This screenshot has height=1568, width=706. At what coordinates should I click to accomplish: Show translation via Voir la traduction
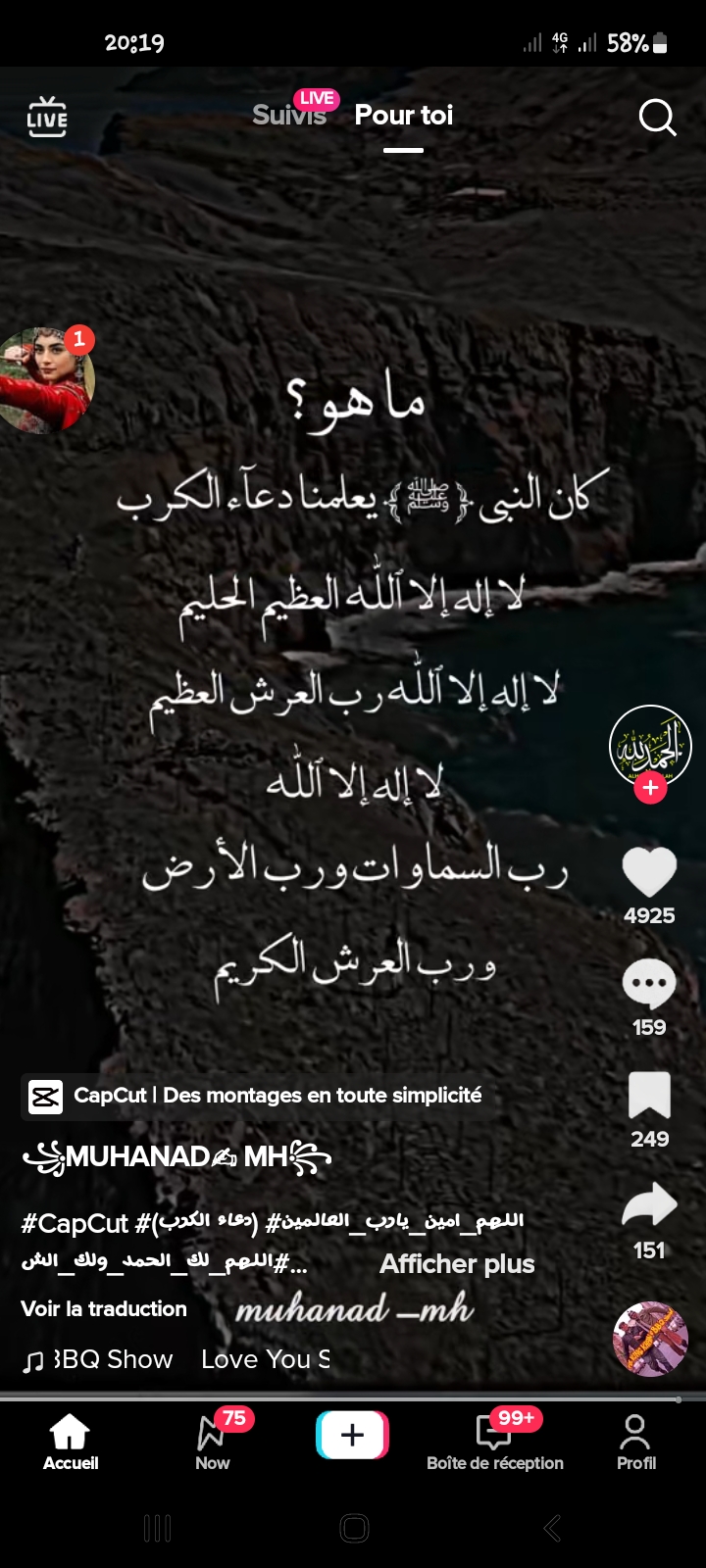(104, 1309)
